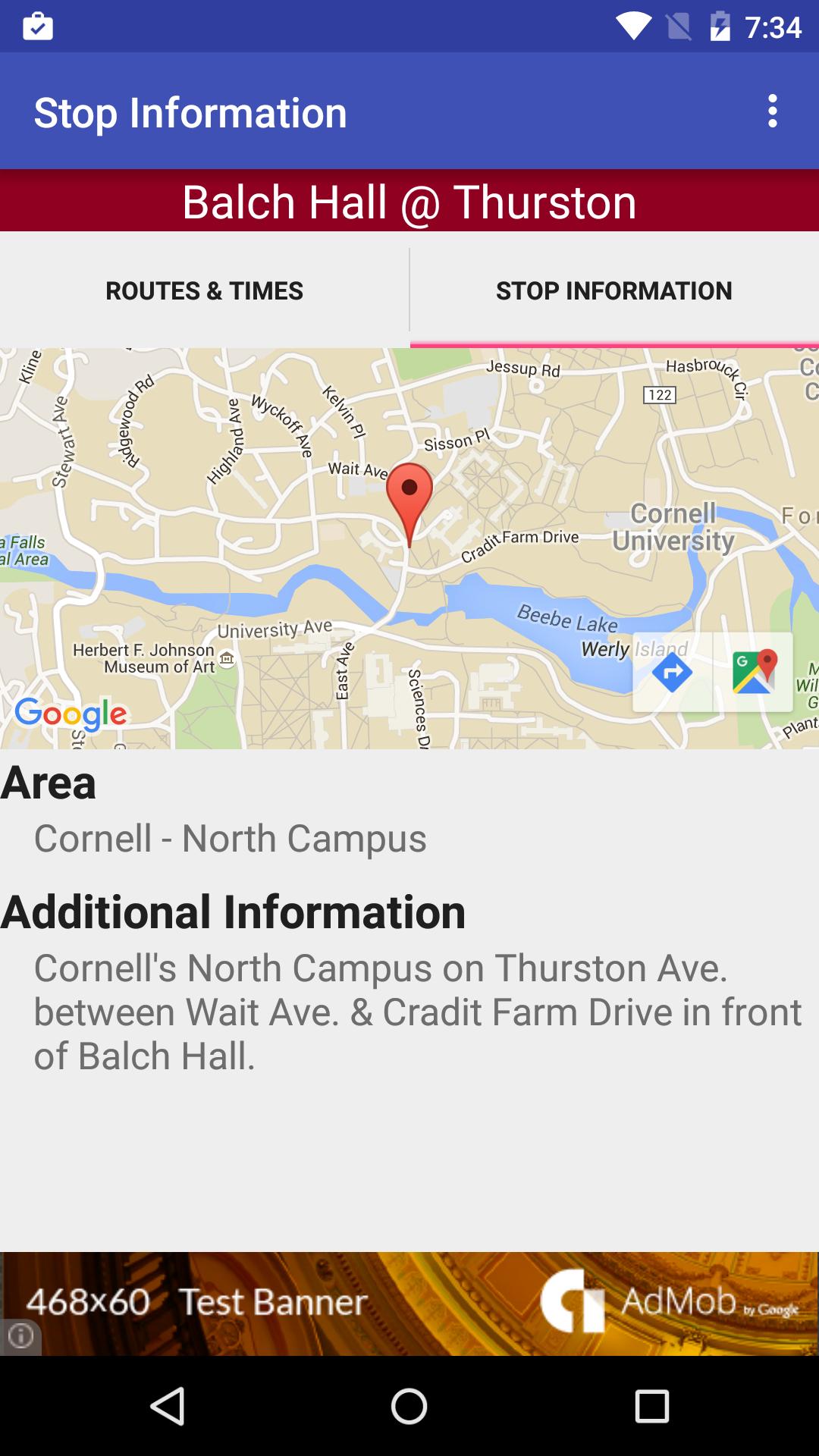The width and height of the screenshot is (819, 1456).
Task: Get directions via the blue arrow button
Action: [672, 673]
